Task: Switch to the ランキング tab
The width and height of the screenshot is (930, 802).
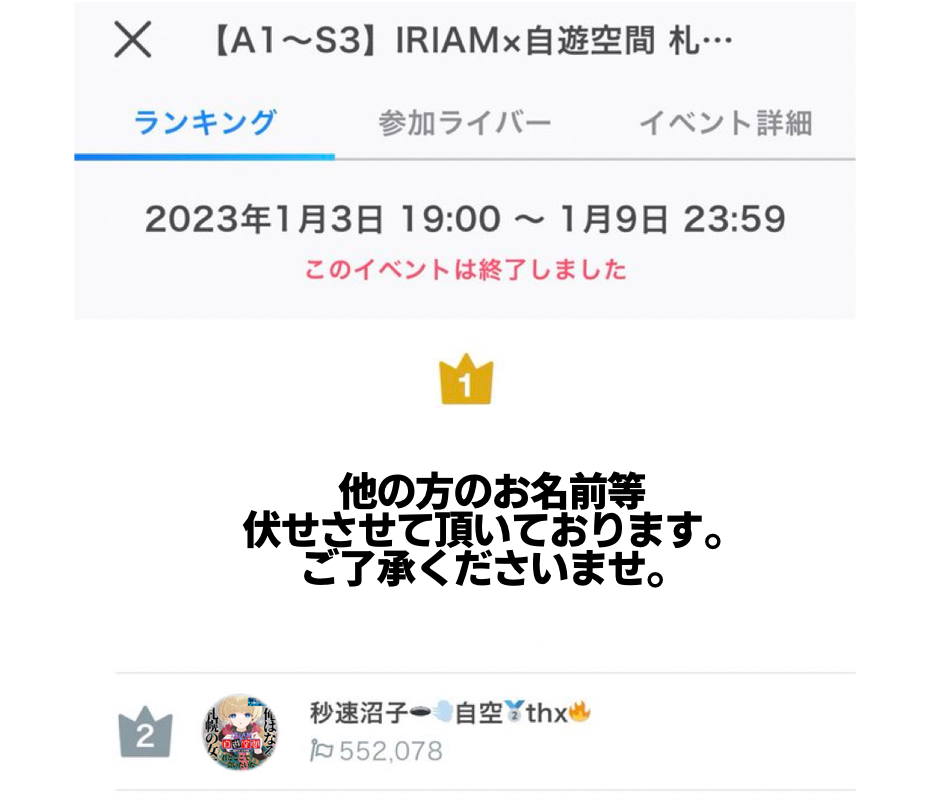Action: (205, 123)
